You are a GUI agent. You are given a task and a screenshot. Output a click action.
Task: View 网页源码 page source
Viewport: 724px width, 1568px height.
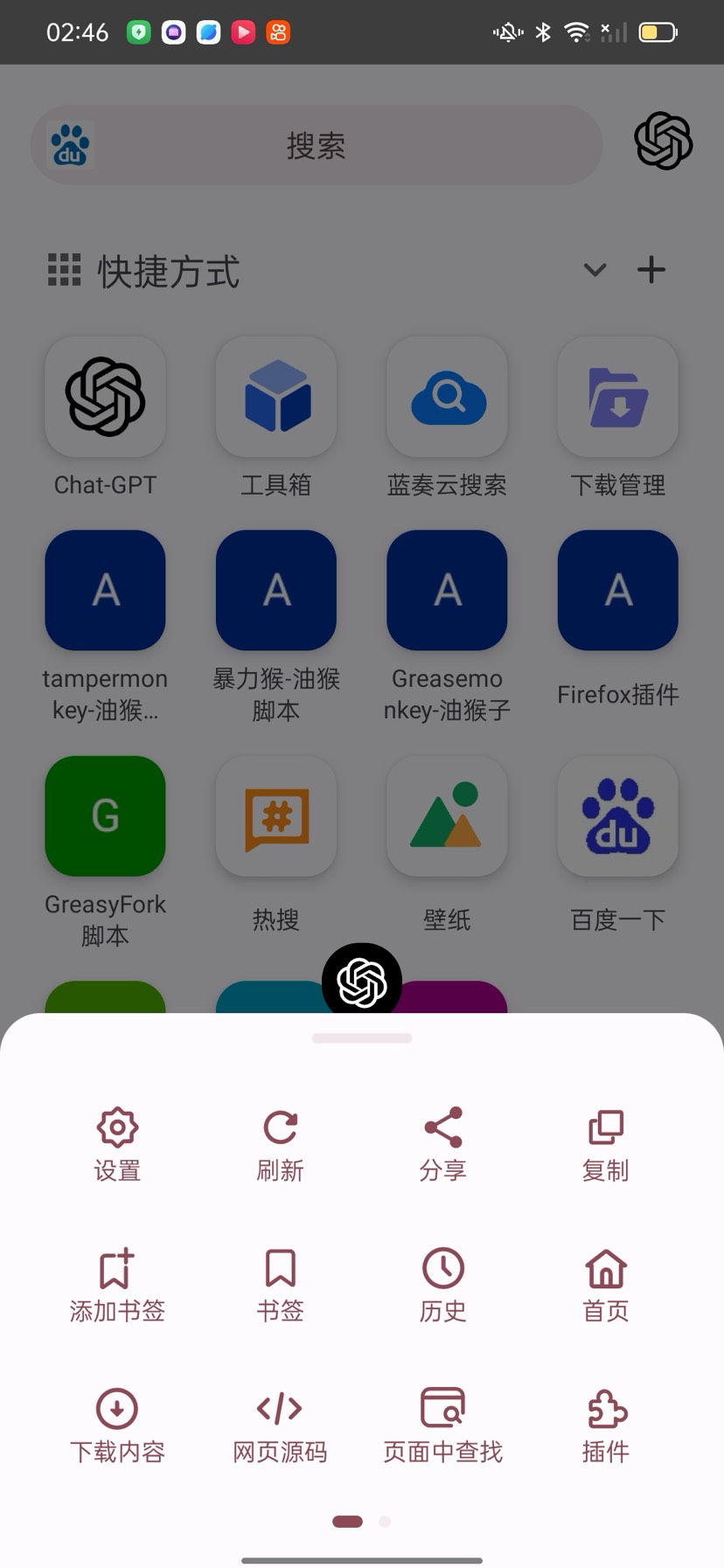pyautogui.click(x=280, y=1426)
